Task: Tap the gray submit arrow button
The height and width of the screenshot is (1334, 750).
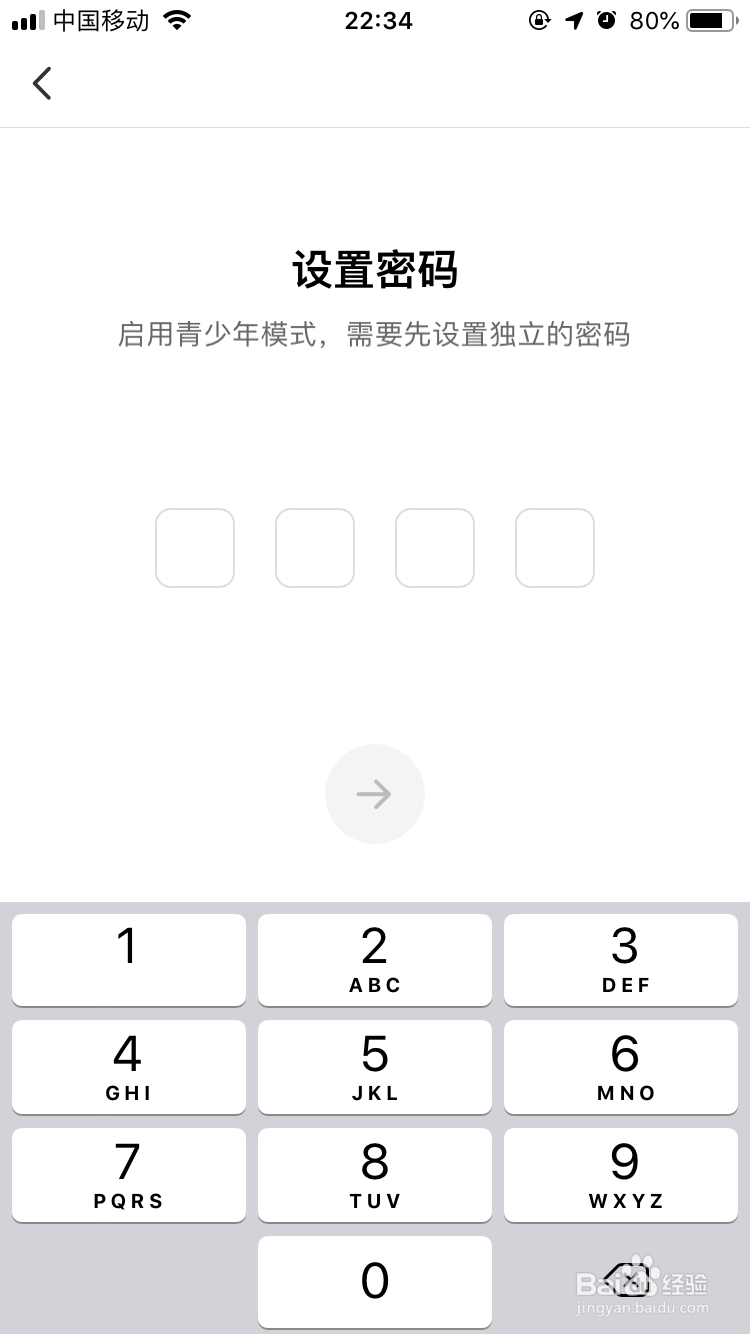Action: coord(375,793)
